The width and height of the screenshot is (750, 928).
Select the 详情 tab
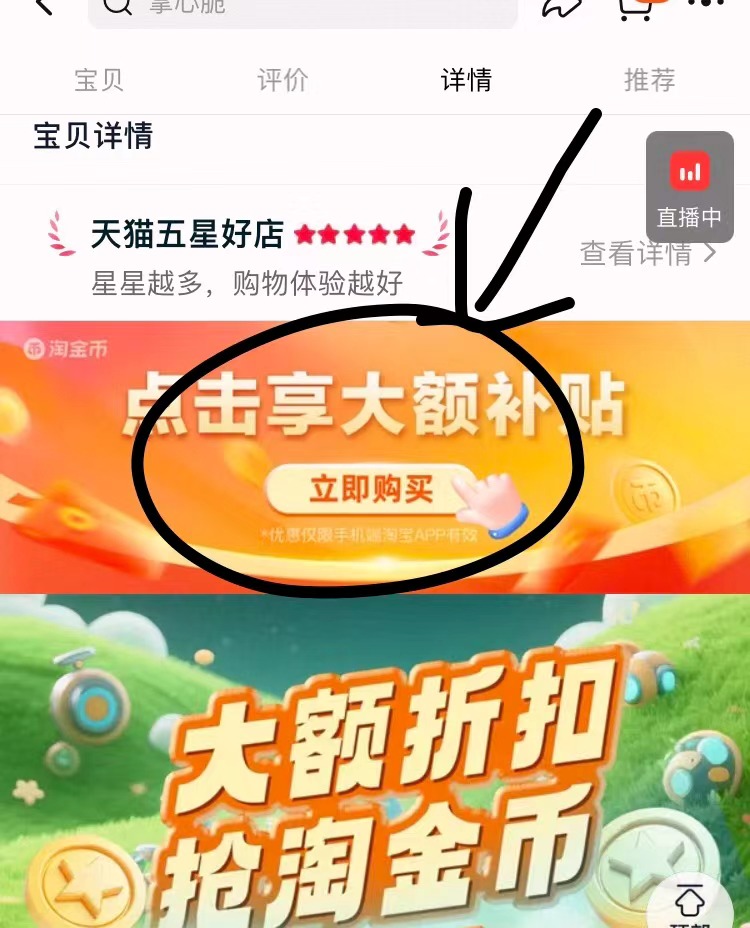467,80
